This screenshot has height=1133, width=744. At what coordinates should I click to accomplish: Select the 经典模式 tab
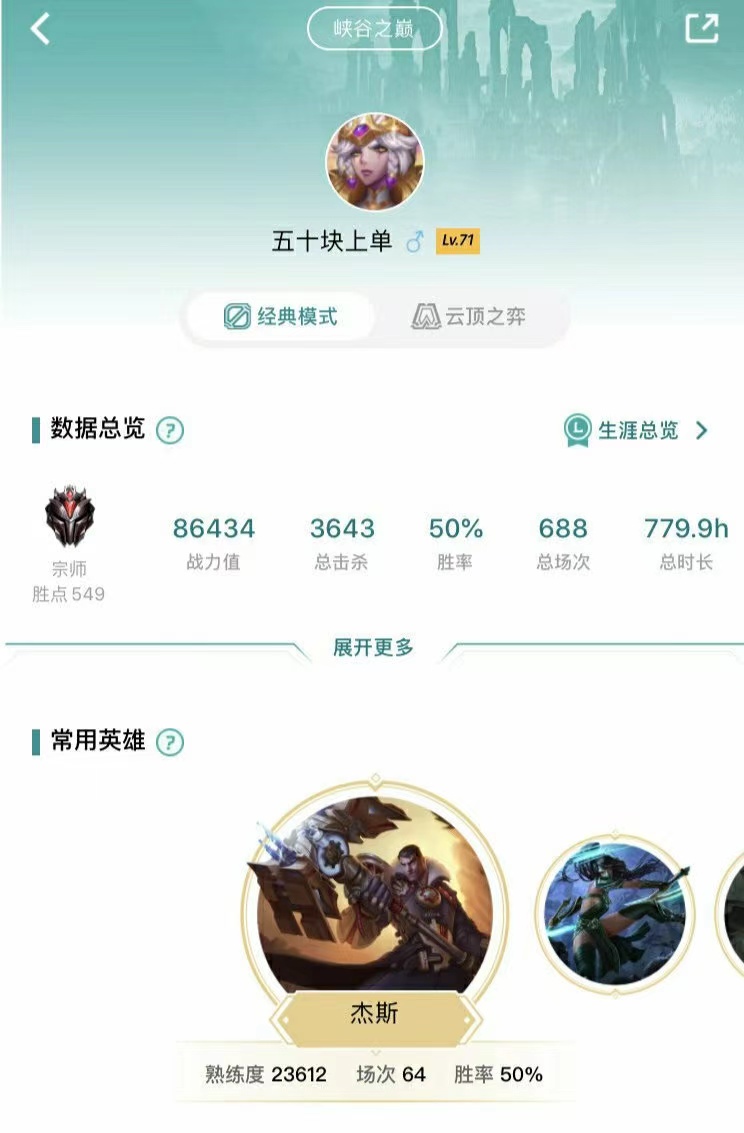coord(281,318)
